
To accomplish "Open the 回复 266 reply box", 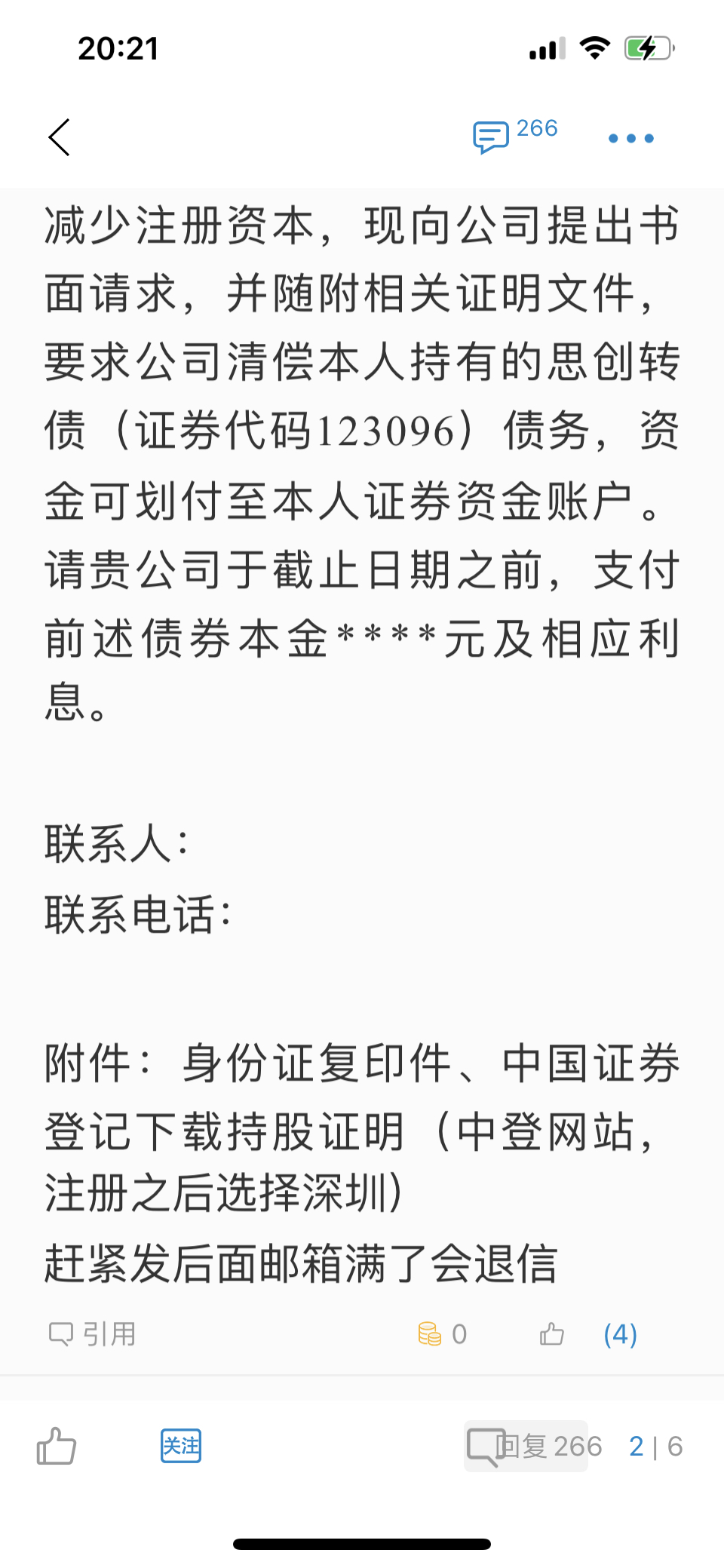I will click(x=526, y=1446).
